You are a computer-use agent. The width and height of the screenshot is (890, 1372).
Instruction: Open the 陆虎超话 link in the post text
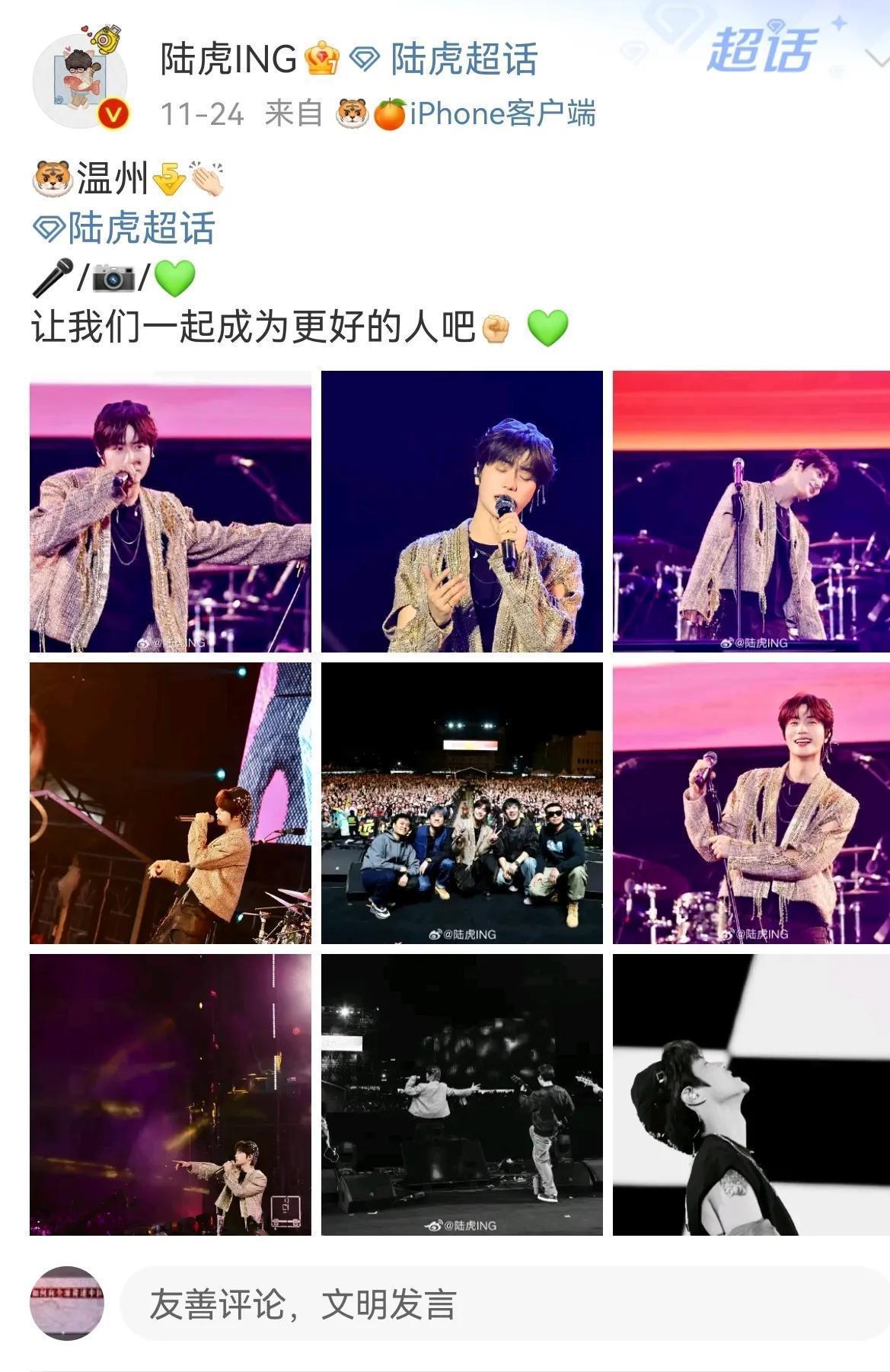pyautogui.click(x=140, y=228)
